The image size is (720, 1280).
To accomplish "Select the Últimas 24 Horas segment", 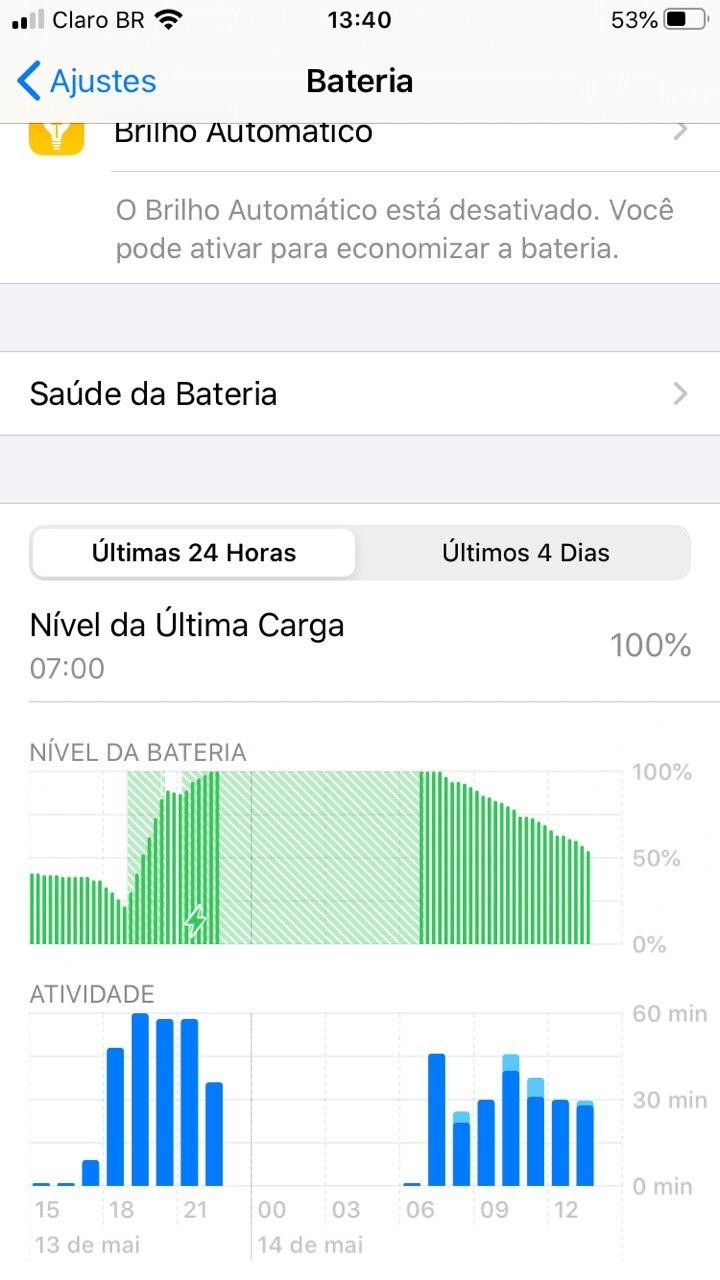I will pos(194,553).
